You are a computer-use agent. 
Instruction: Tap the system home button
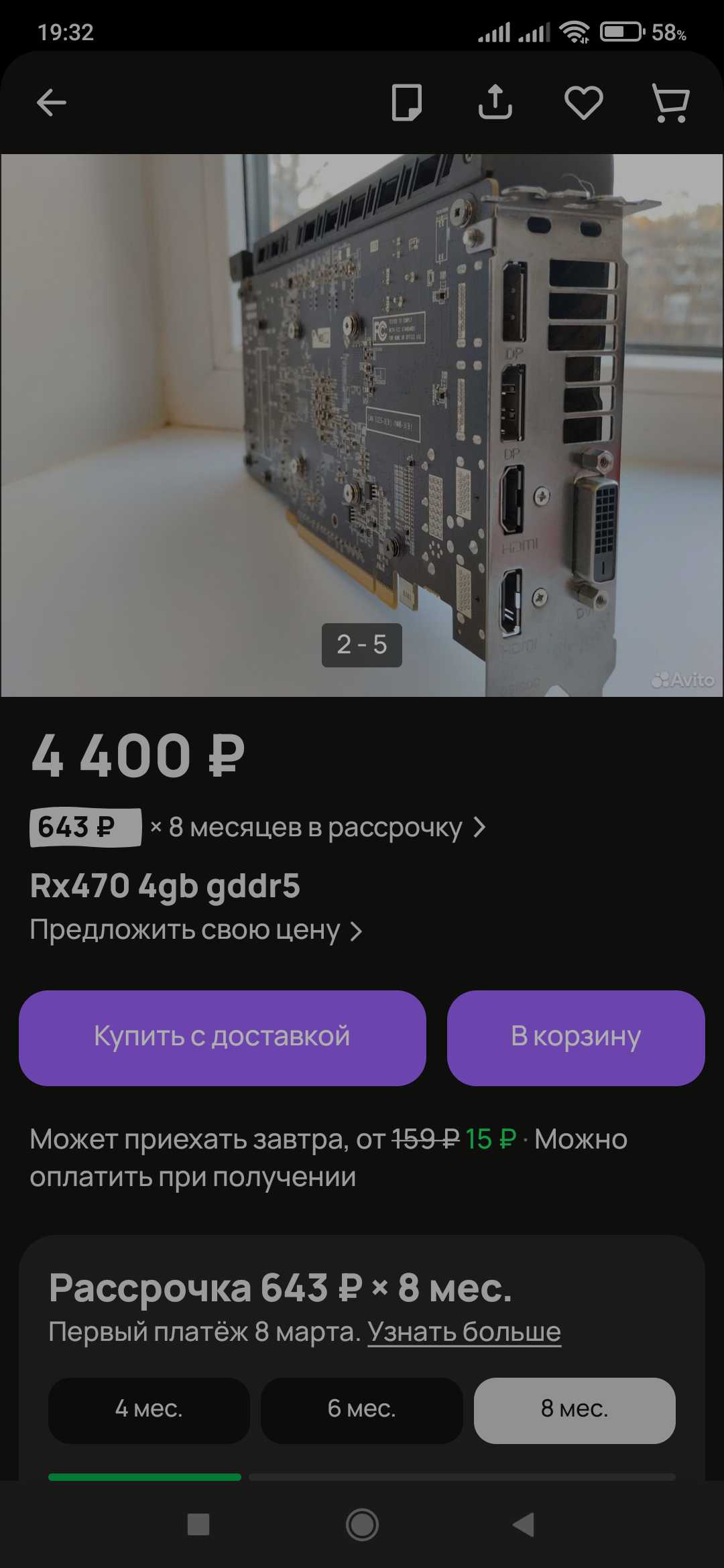362,1524
